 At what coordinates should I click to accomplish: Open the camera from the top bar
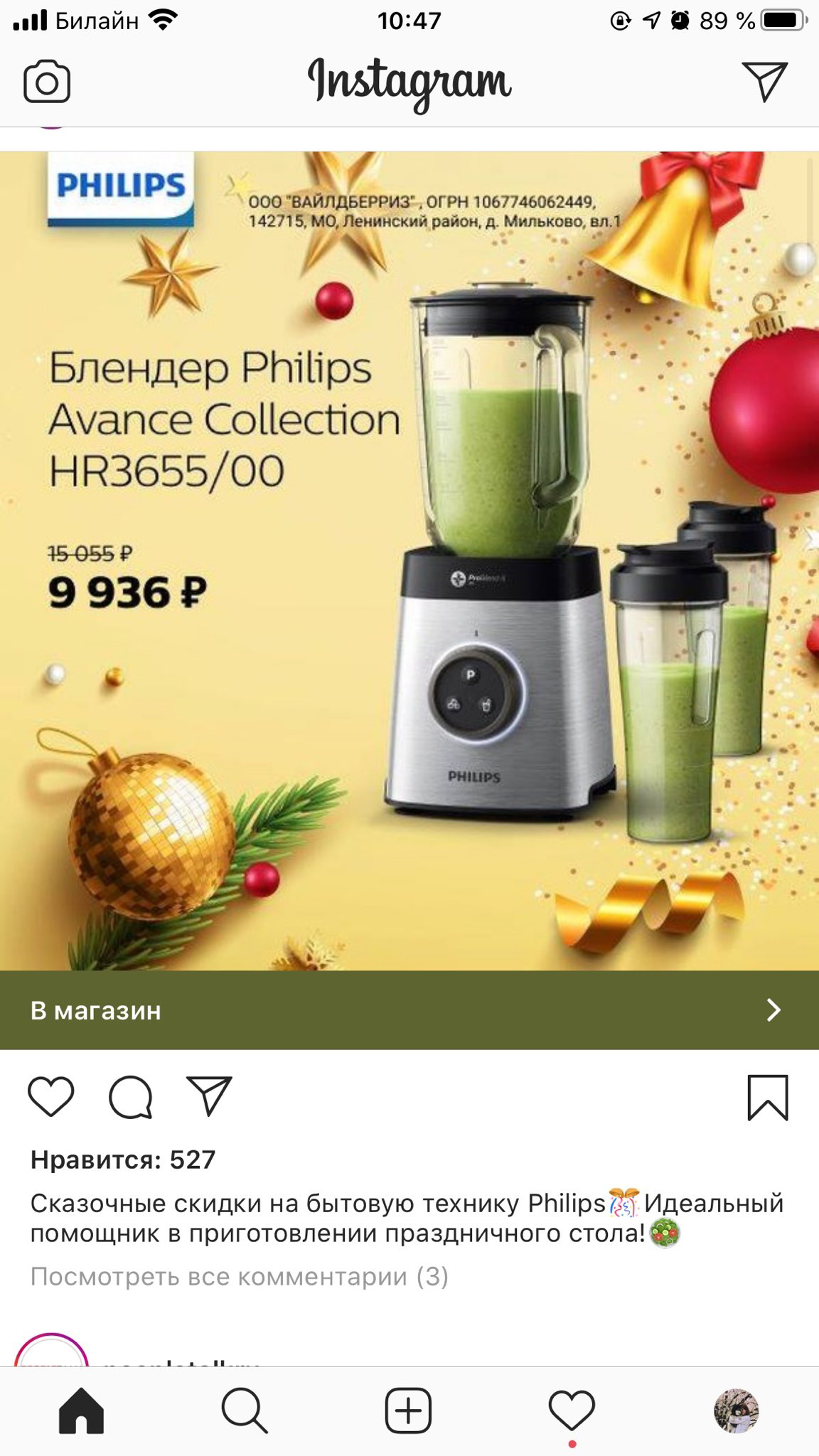(47, 82)
